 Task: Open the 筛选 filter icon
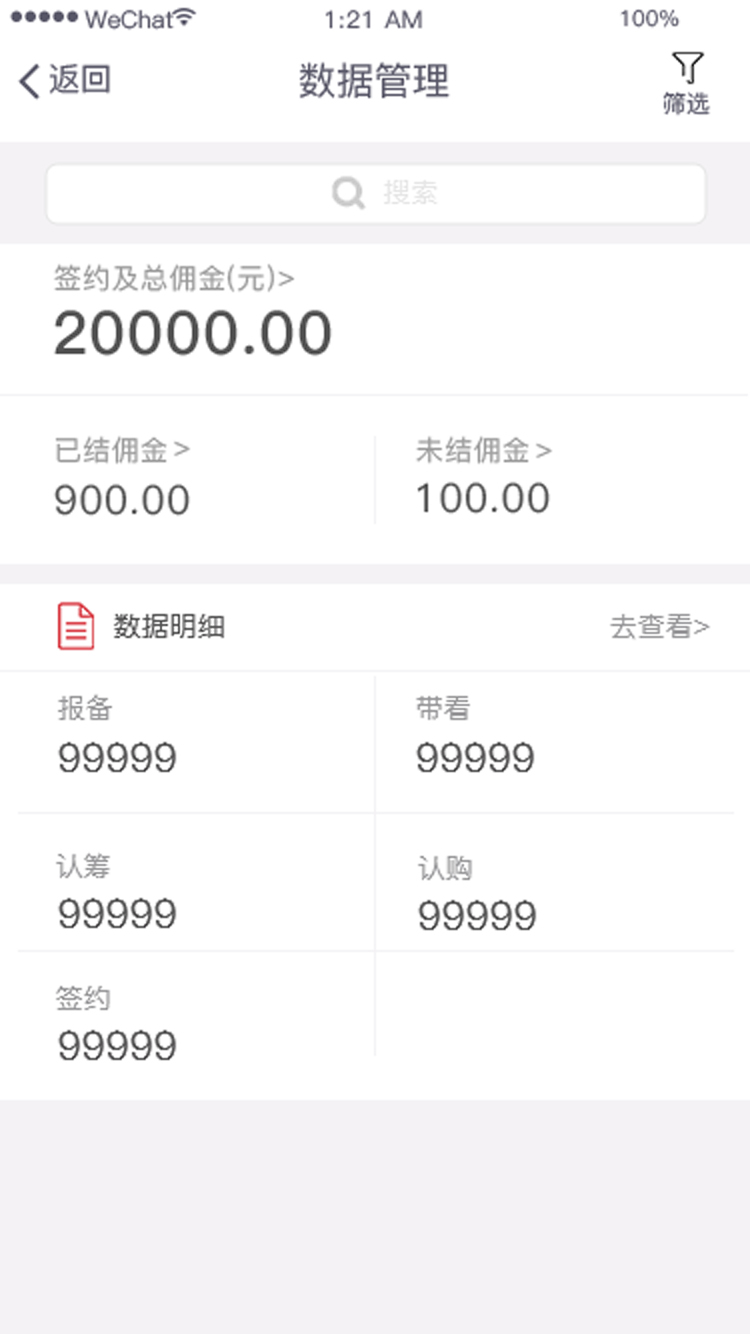tap(686, 83)
